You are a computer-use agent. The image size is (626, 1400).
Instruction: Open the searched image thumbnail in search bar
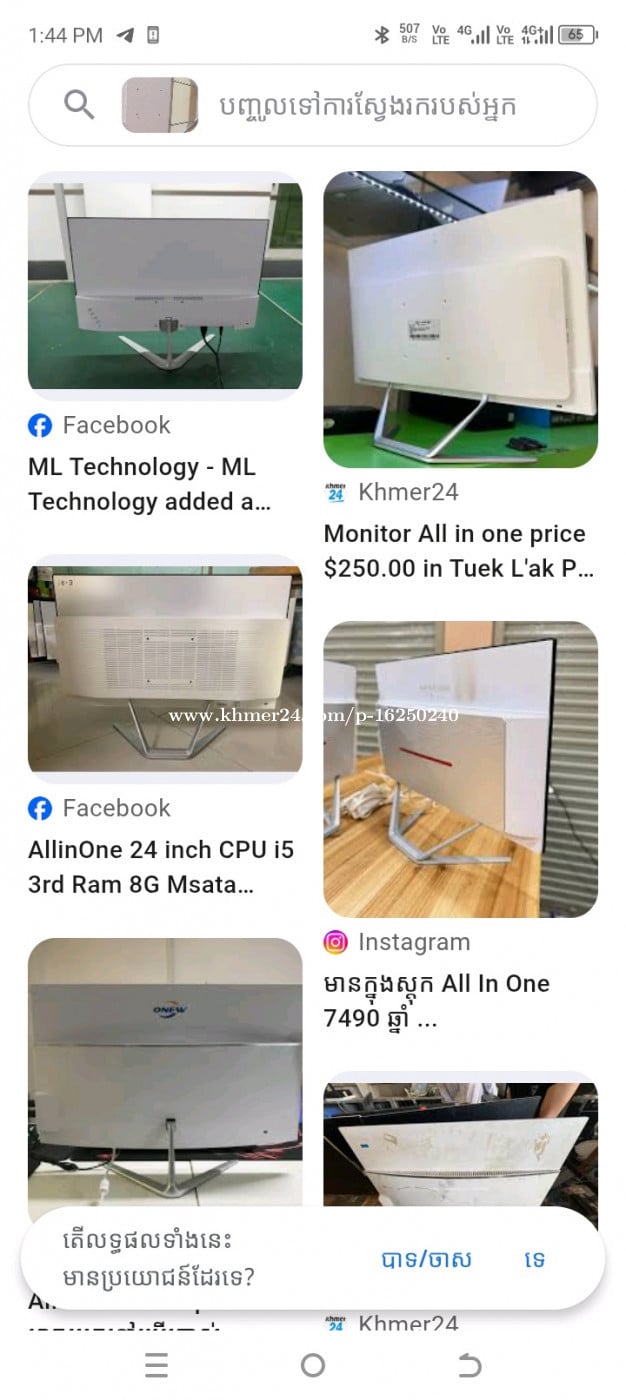[x=160, y=105]
